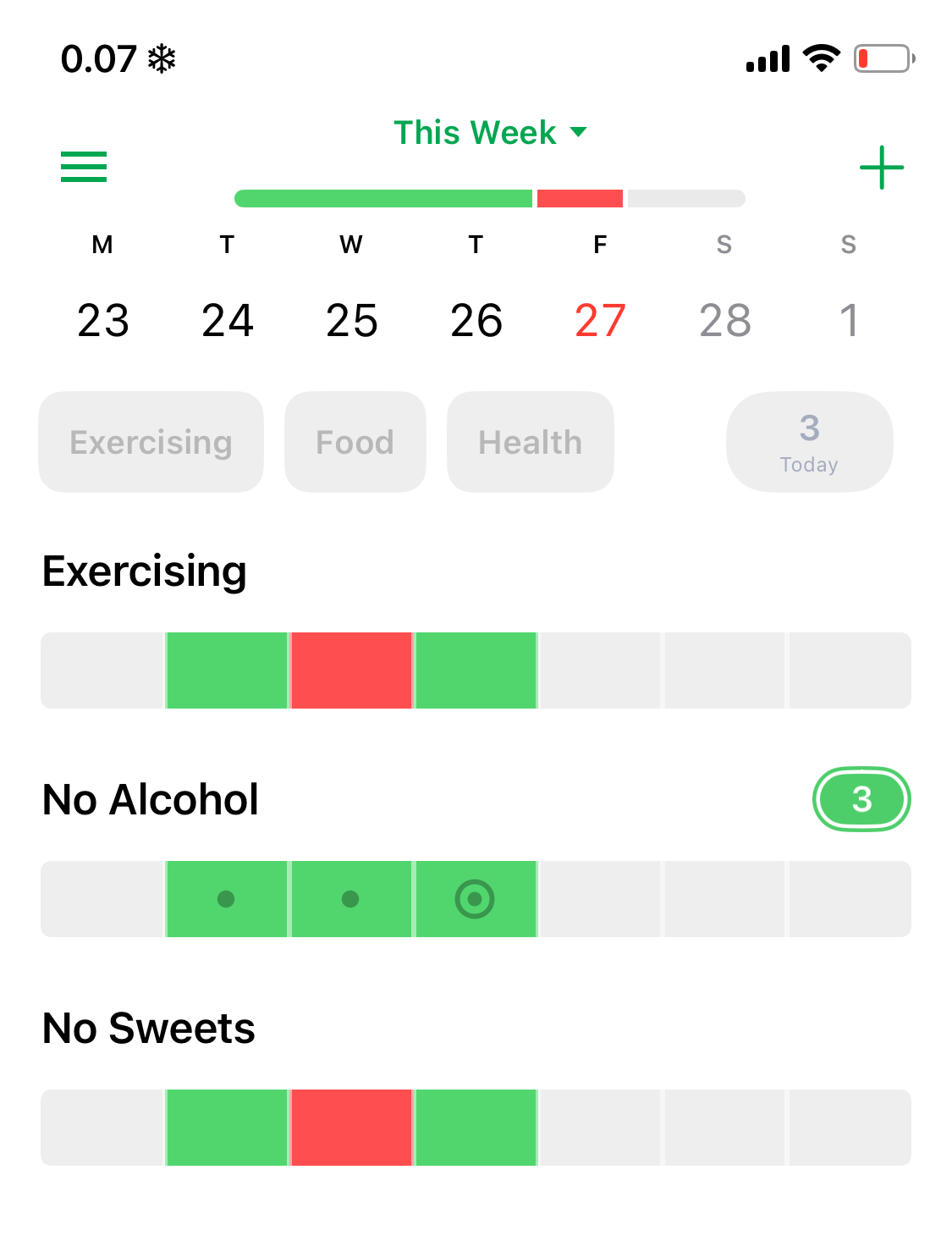Add a new habit with plus icon
Screen dimensions: 952x1236
point(881,168)
